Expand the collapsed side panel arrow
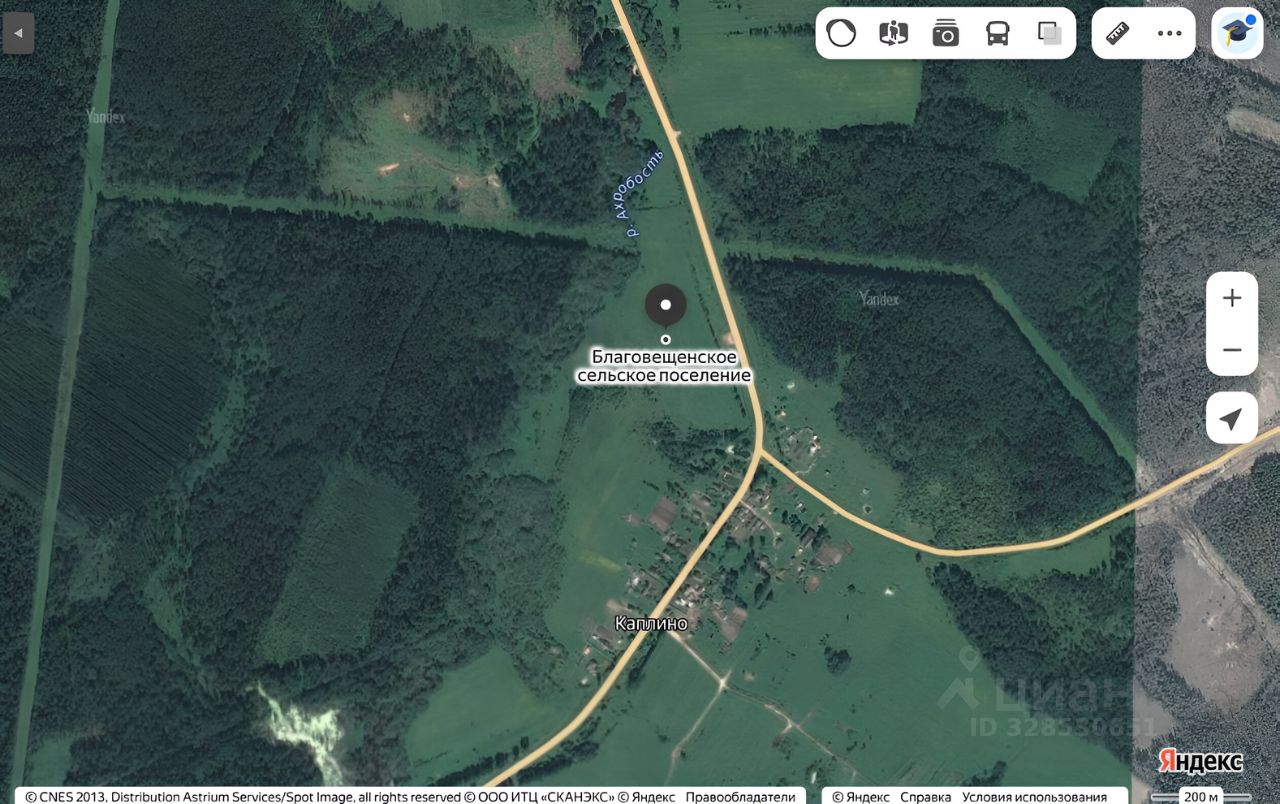Viewport: 1280px width, 804px height. [x=18, y=33]
